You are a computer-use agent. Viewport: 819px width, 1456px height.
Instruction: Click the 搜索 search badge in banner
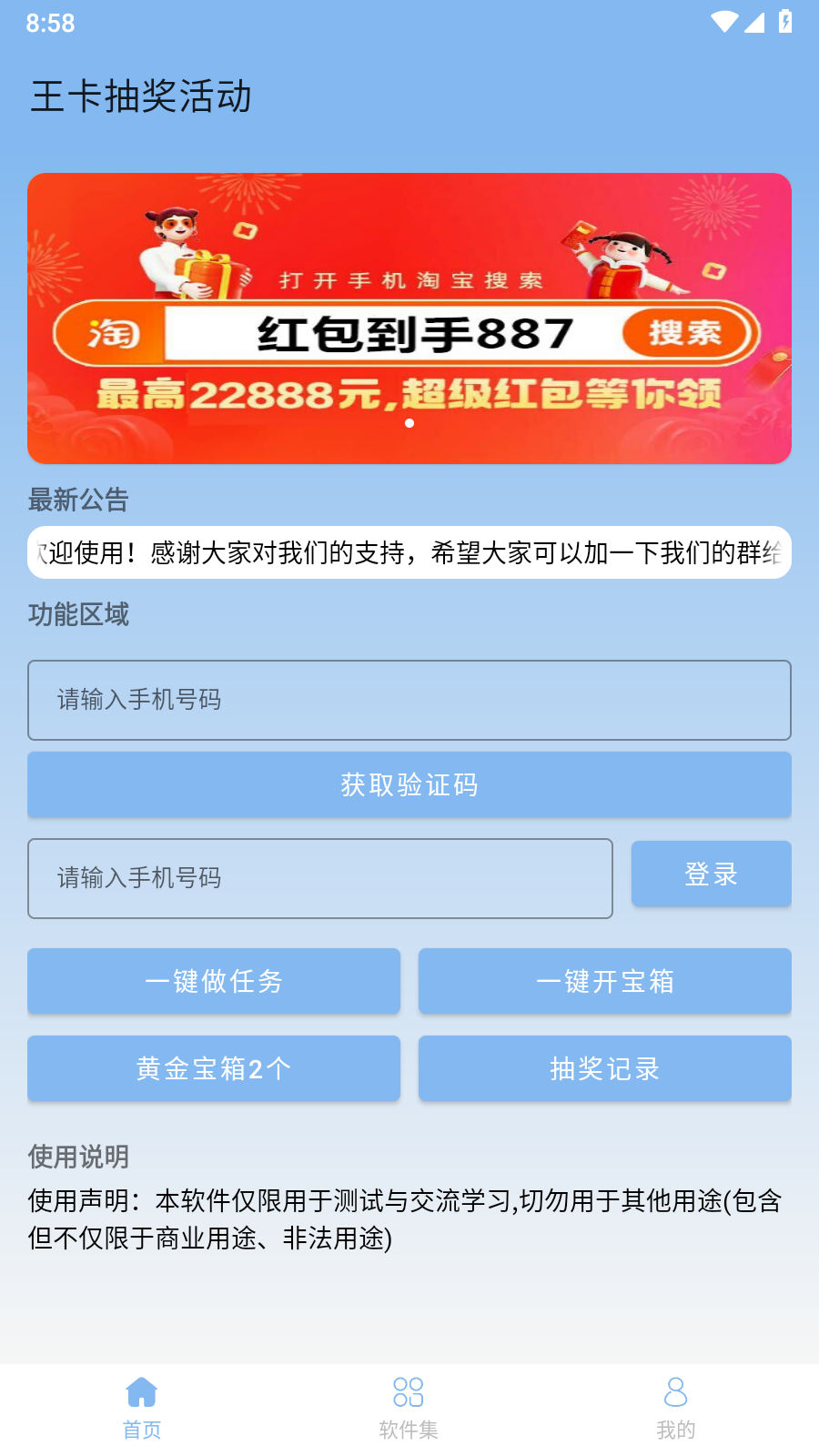click(x=683, y=333)
